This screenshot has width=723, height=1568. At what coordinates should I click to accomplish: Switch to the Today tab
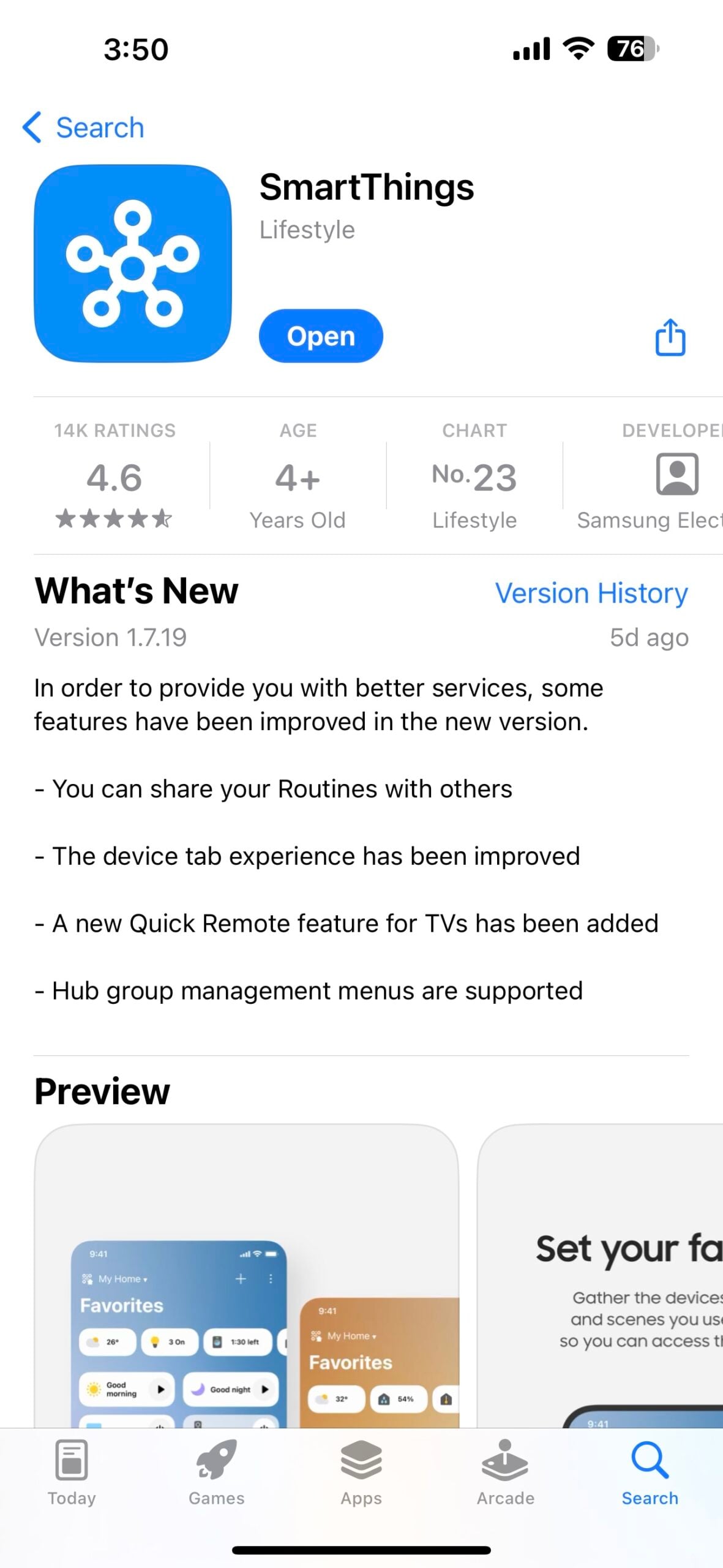[72, 1472]
